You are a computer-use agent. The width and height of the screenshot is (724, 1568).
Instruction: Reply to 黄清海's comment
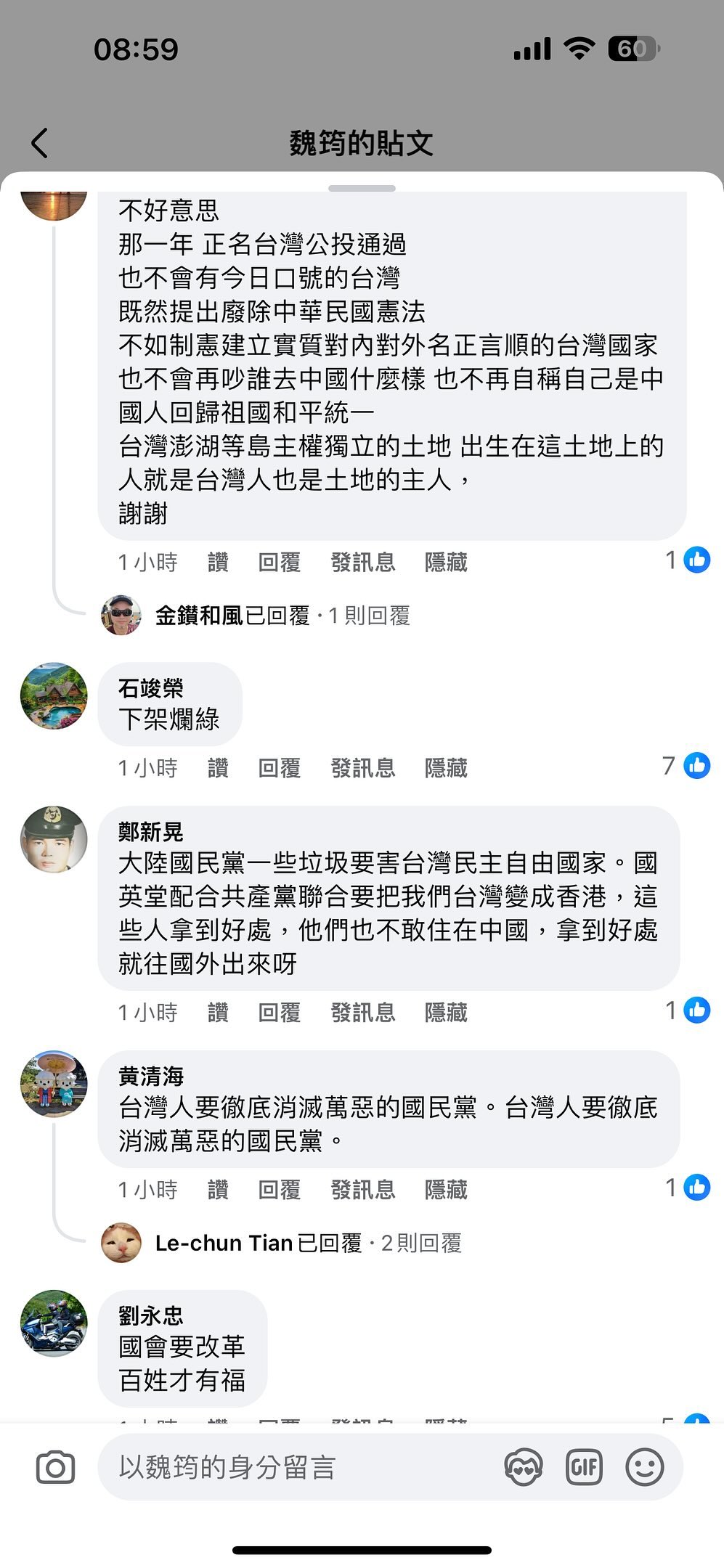coord(279,1189)
